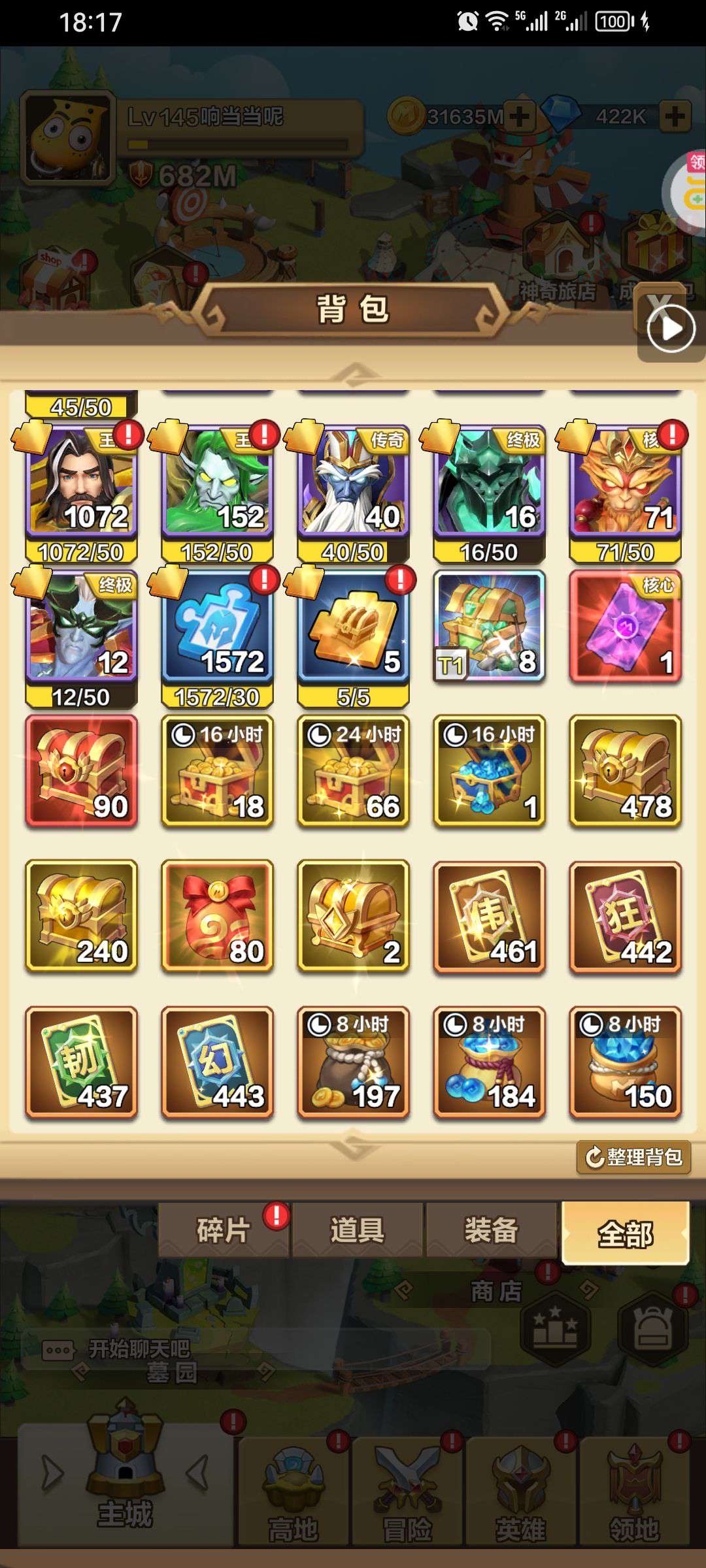
Task: Switch to the 碎片 tab
Action: [x=224, y=1230]
